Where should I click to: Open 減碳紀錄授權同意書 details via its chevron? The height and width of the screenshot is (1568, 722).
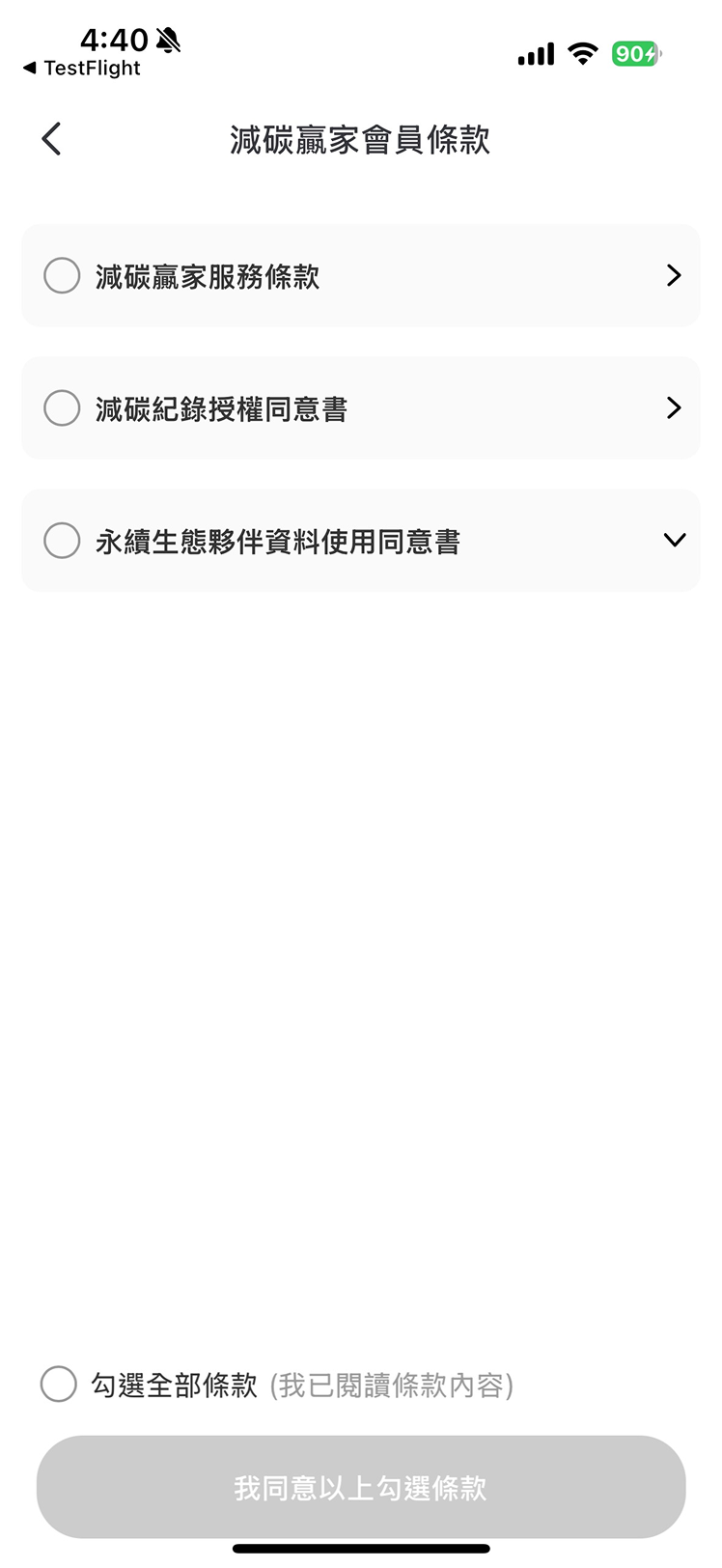(674, 407)
